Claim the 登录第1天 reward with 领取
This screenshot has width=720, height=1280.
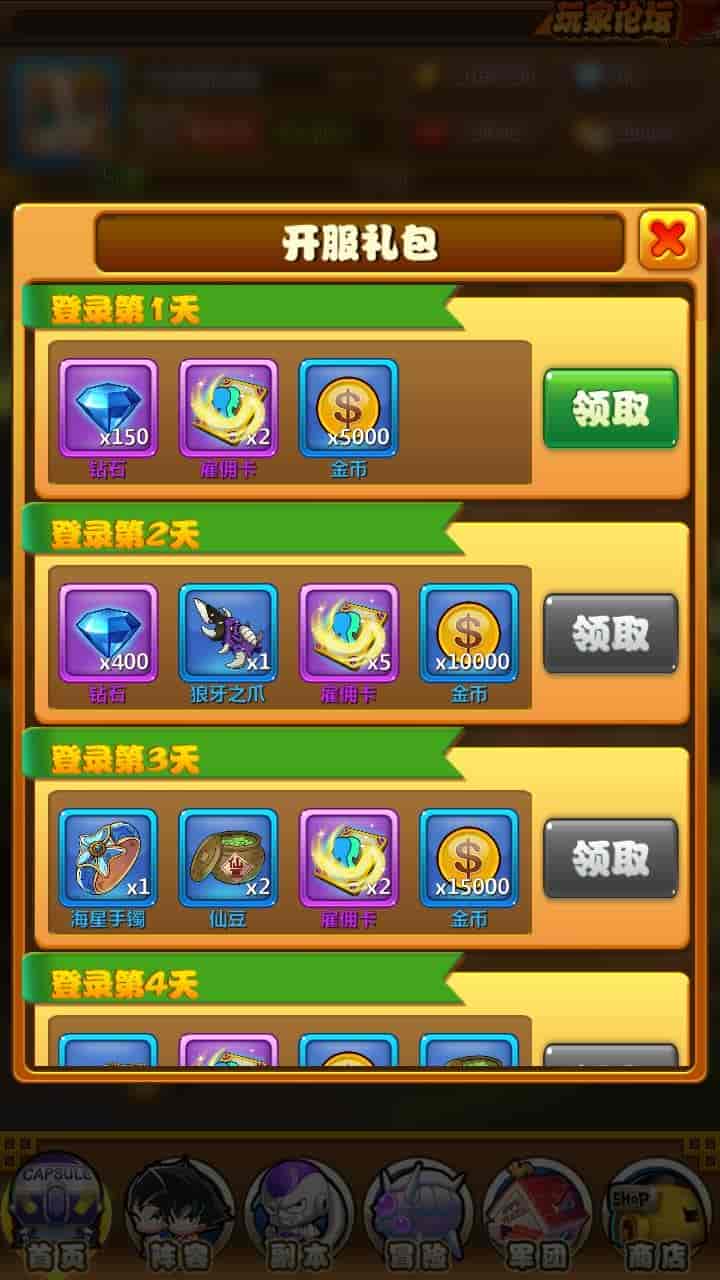click(610, 409)
